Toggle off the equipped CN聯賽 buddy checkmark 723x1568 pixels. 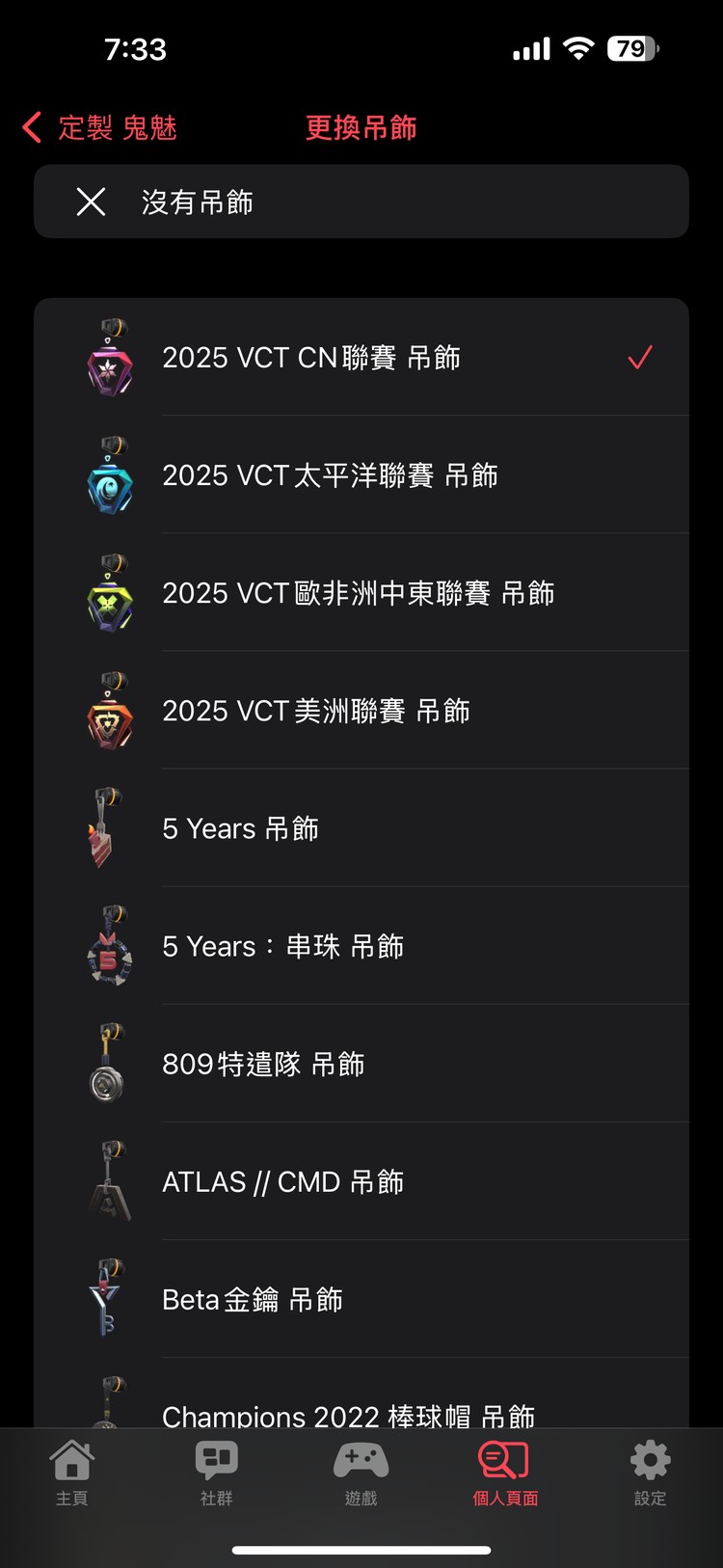(x=640, y=357)
